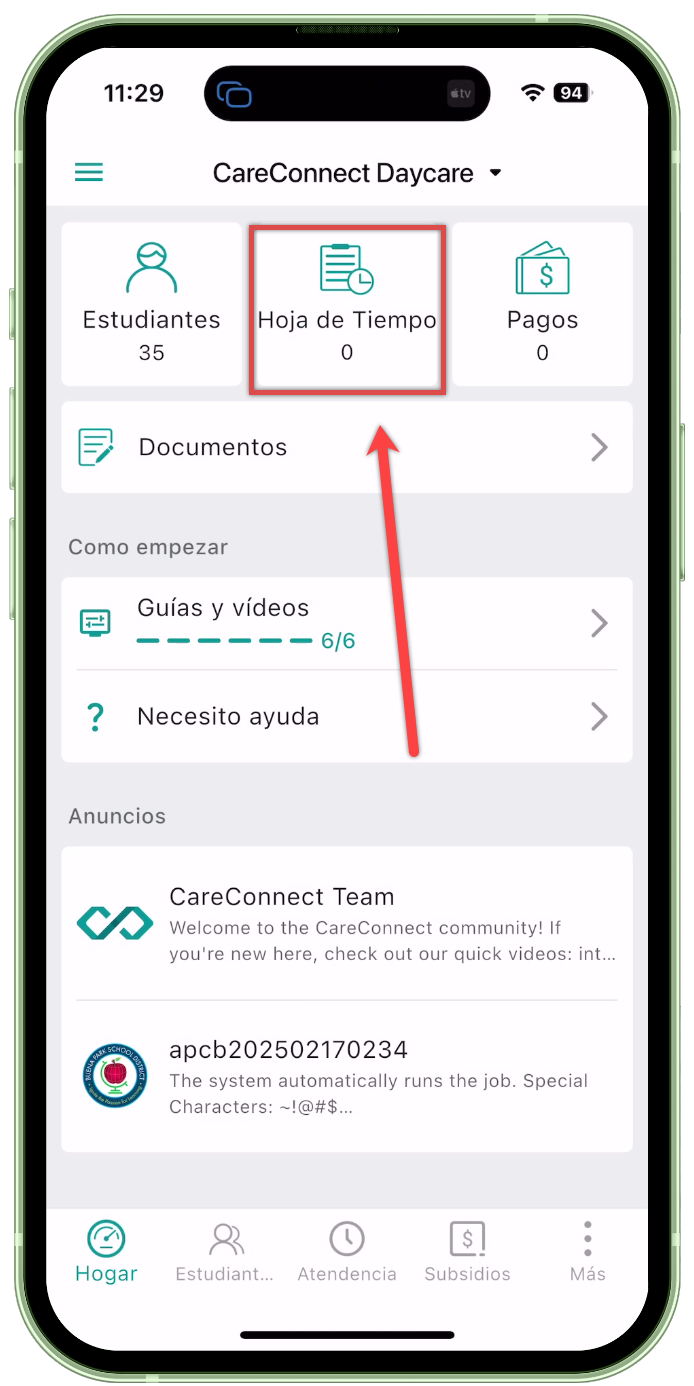Expand the CareConnect Daycare dropdown
694x1386 pixels.
357,173
